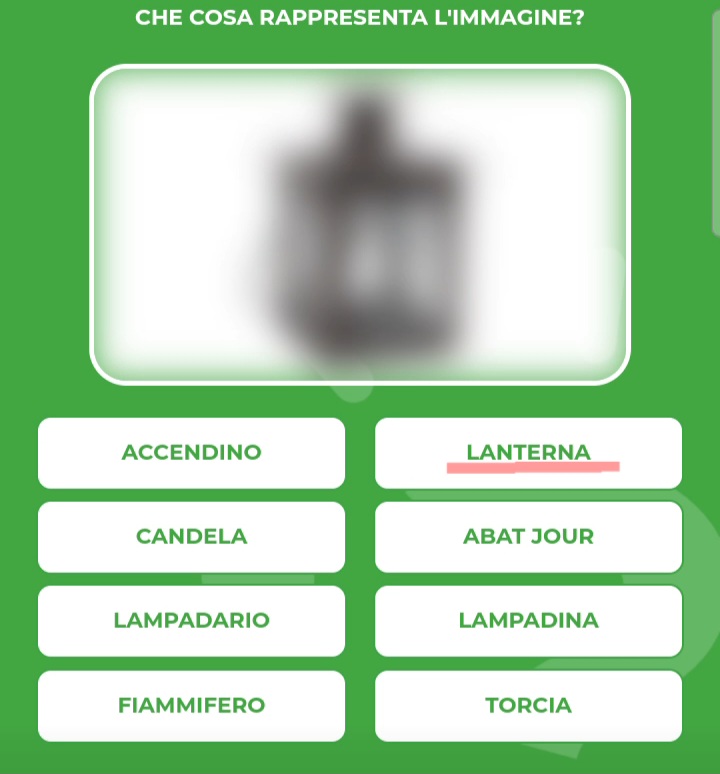Select FIAMMIFERO in the bottom row
Image resolution: width=720 pixels, height=774 pixels.
191,705
